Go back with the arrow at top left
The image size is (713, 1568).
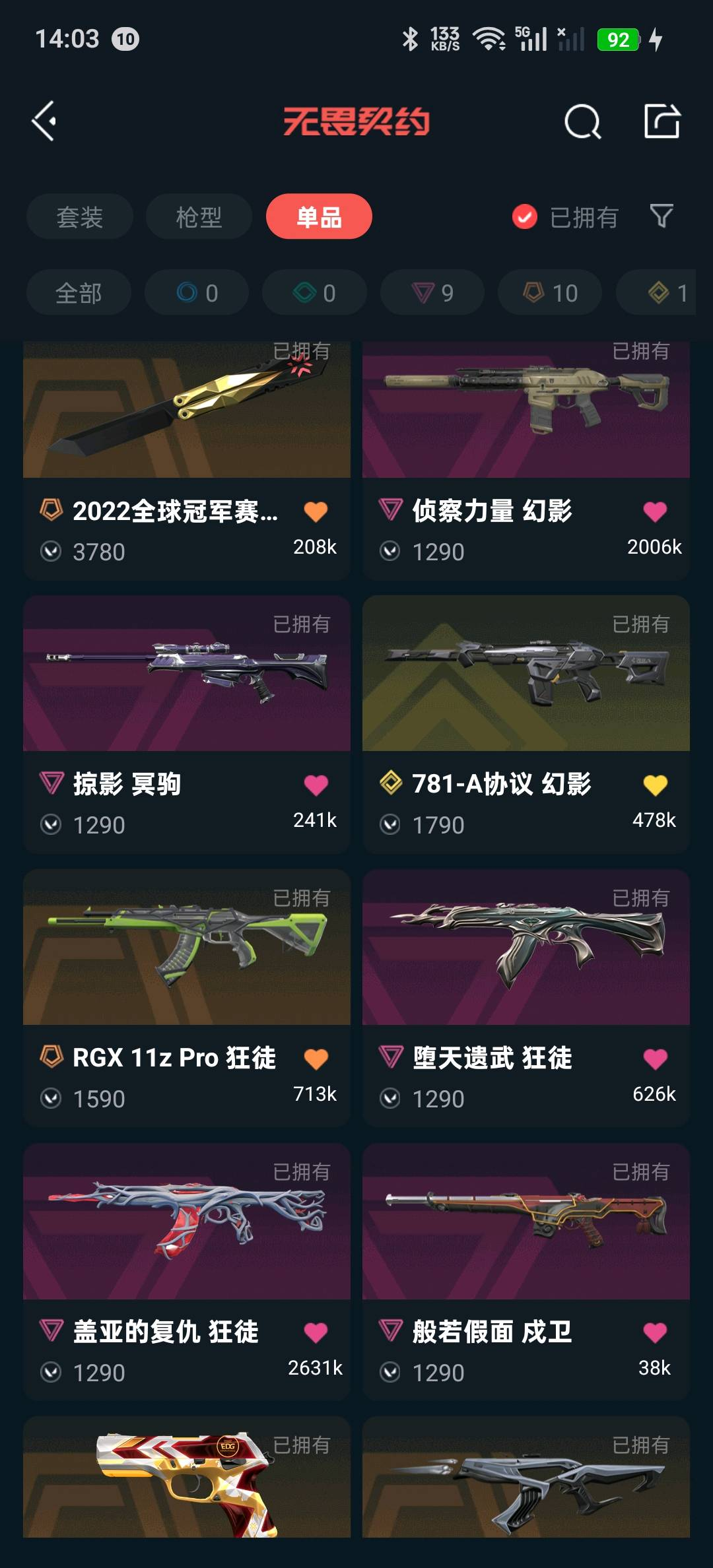click(x=44, y=121)
